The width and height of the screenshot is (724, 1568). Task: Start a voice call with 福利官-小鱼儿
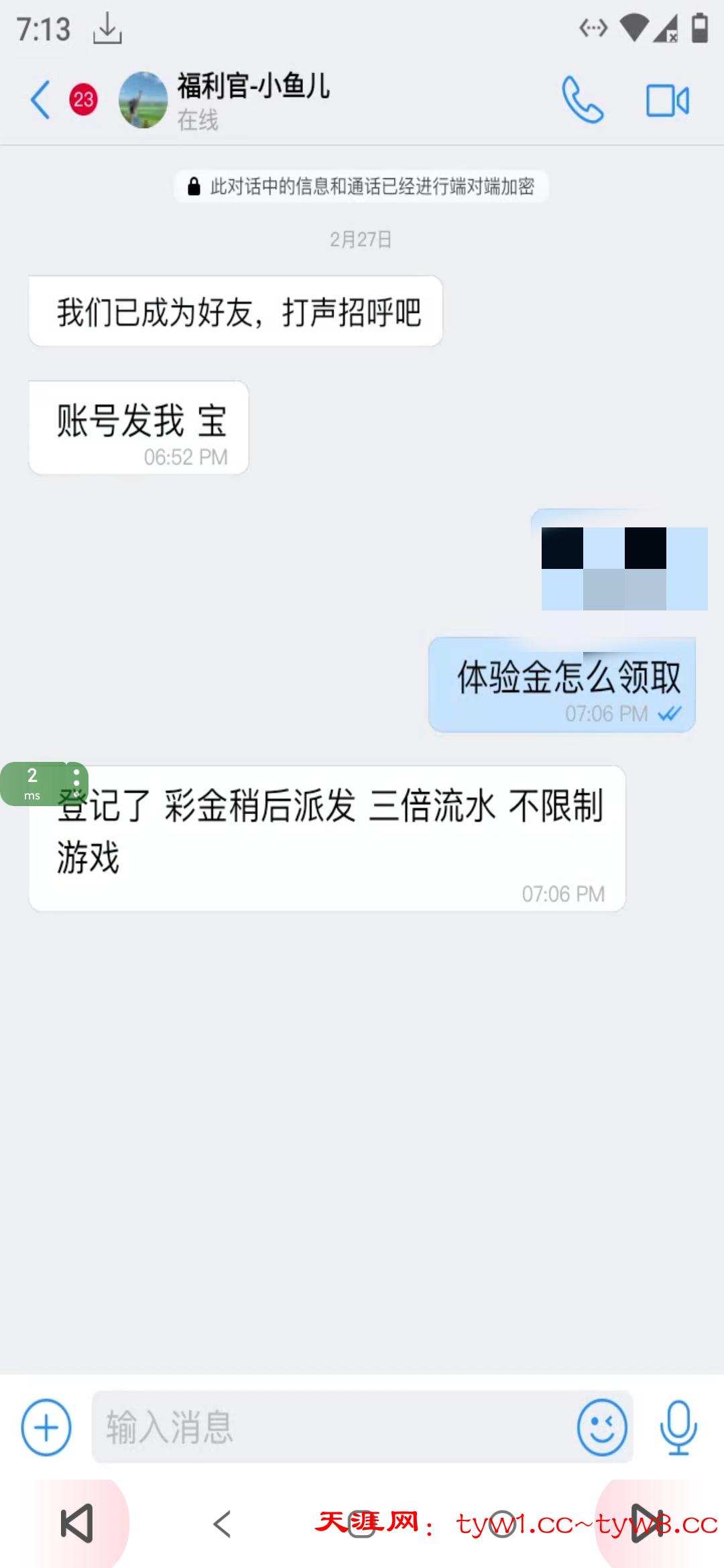(582, 101)
